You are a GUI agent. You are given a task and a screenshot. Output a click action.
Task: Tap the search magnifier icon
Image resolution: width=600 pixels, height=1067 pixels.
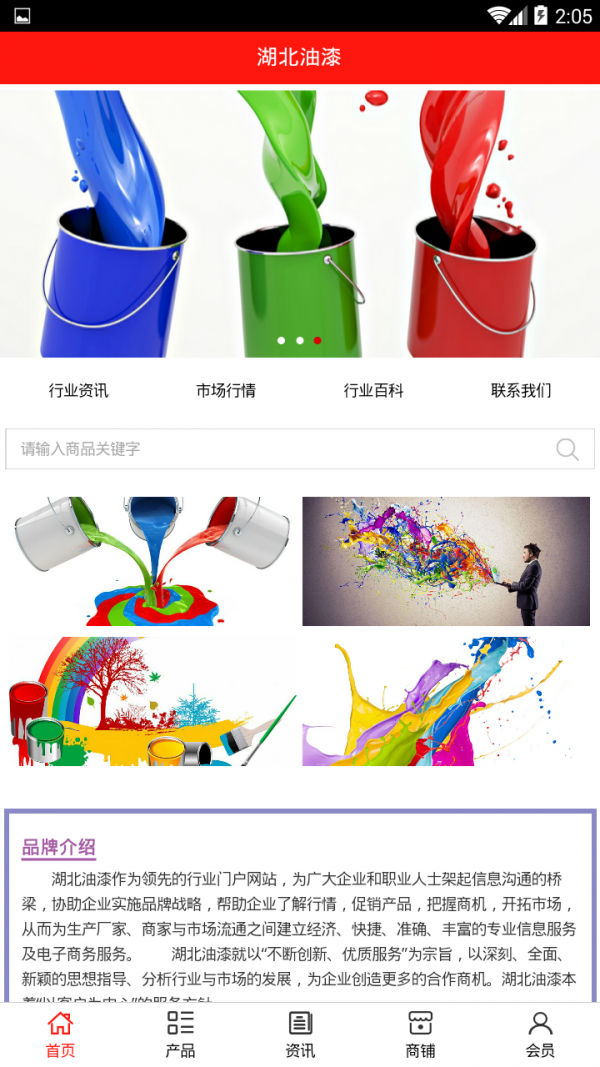click(x=567, y=449)
